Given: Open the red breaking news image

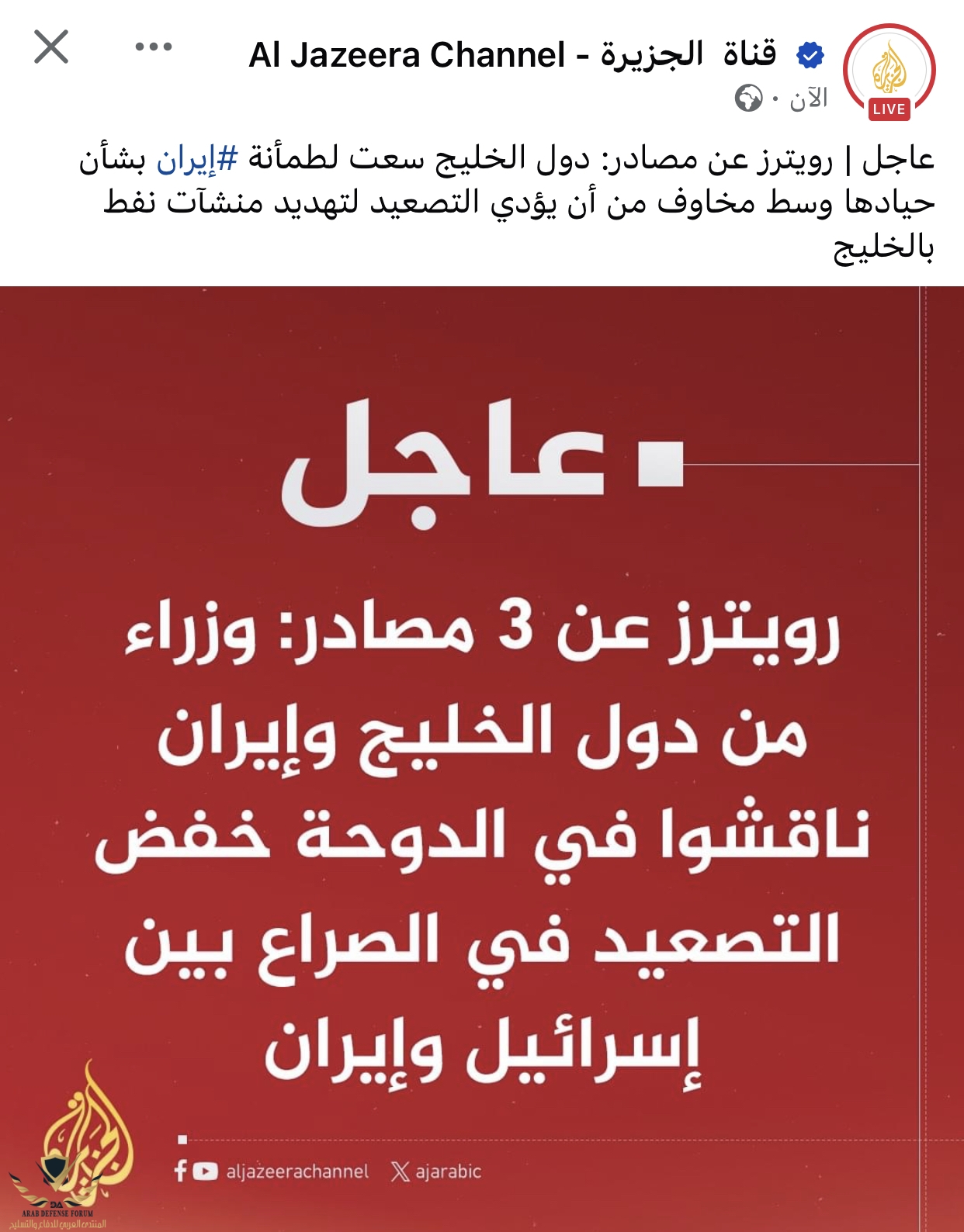Looking at the screenshot, I should click(481, 760).
